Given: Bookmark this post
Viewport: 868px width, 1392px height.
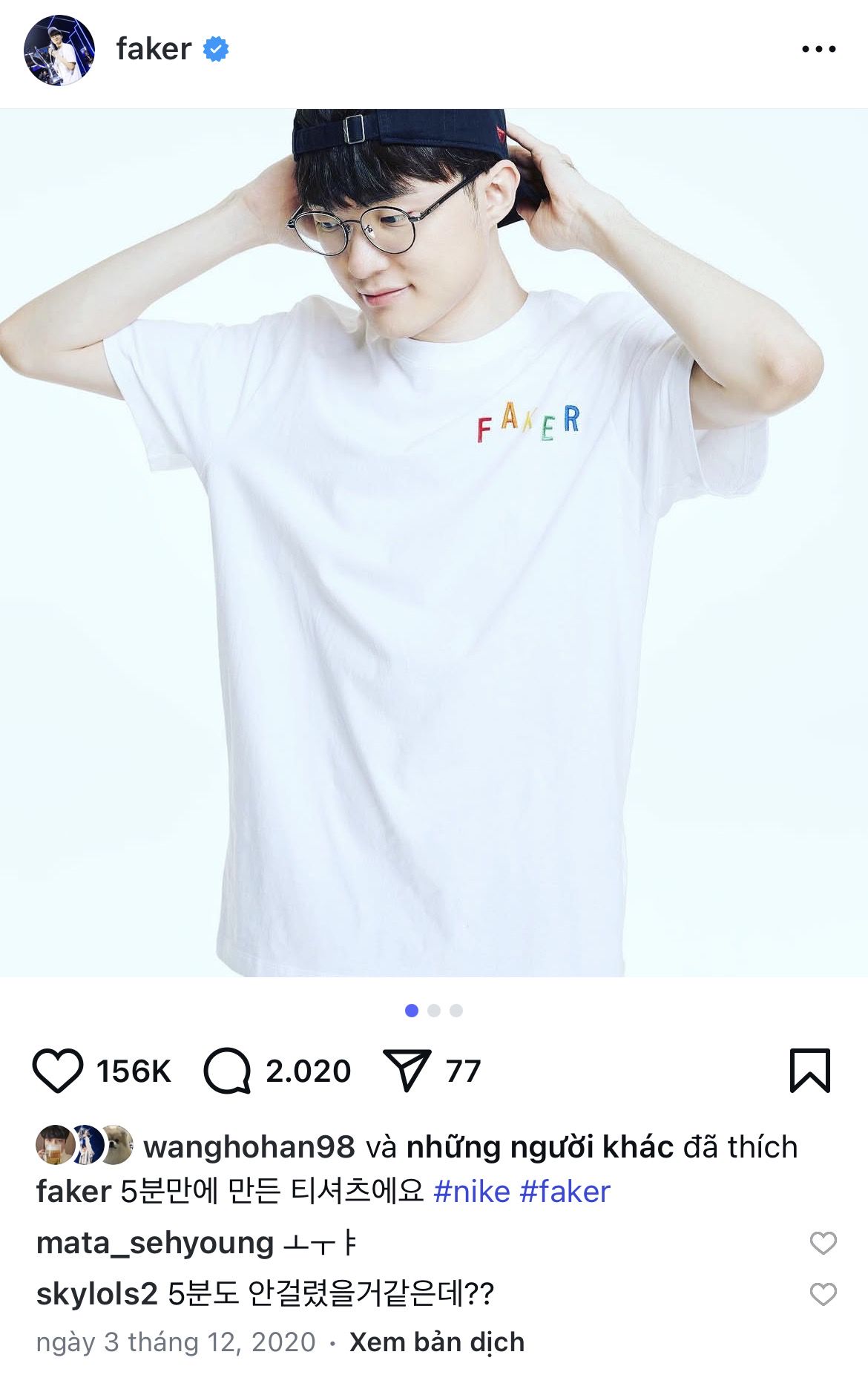Looking at the screenshot, I should coord(810,1070).
